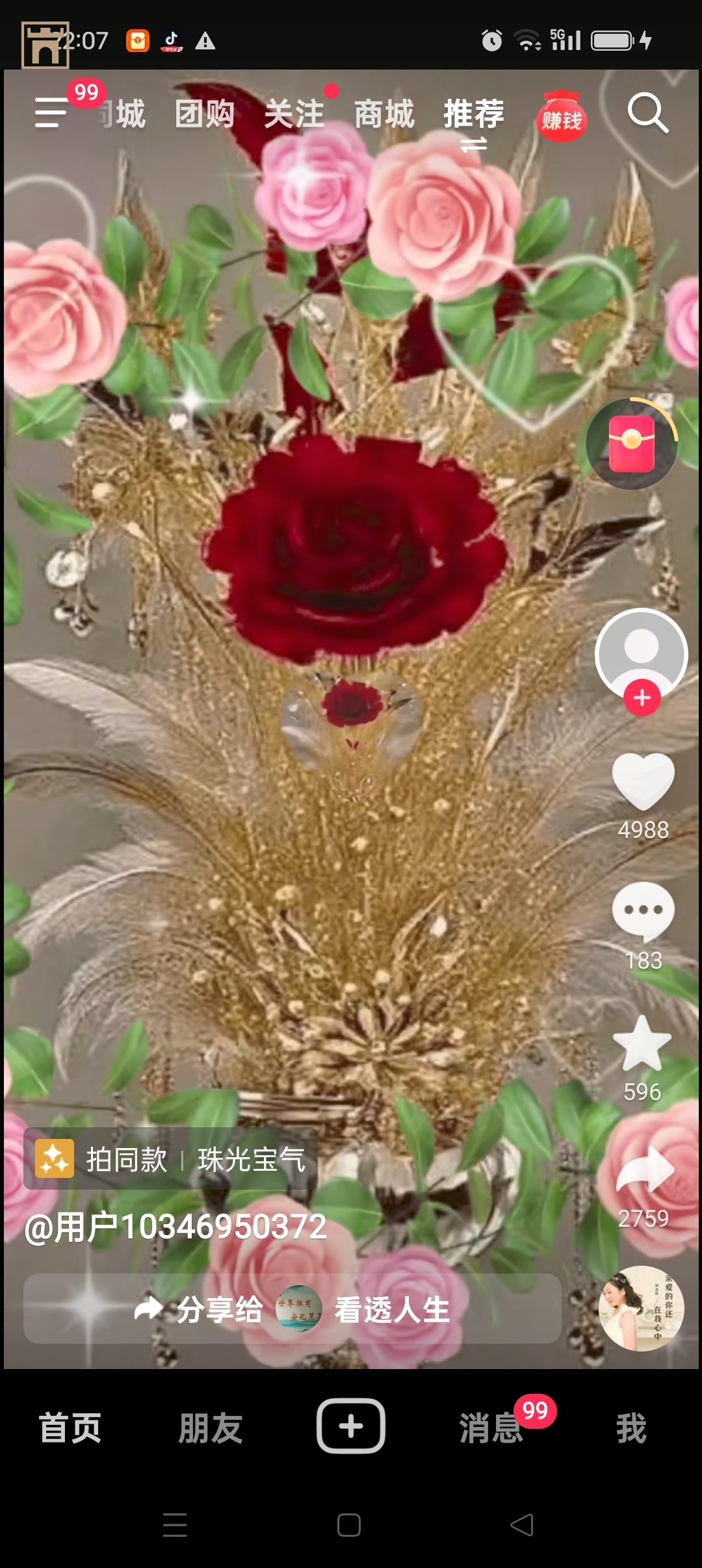Open the 赚钱 red packet icon
Image resolution: width=702 pixels, height=1568 pixels.
[562, 117]
